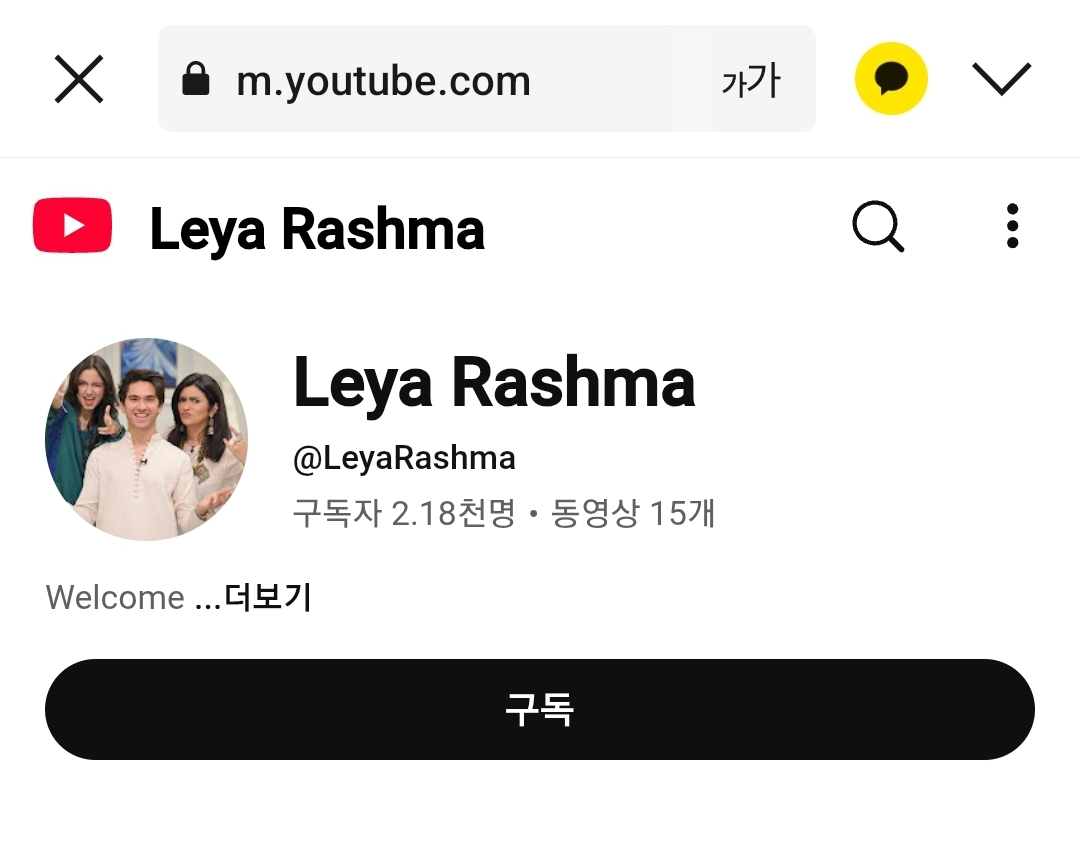Tap the yellow KakaoTalk chat icon

[x=891, y=78]
